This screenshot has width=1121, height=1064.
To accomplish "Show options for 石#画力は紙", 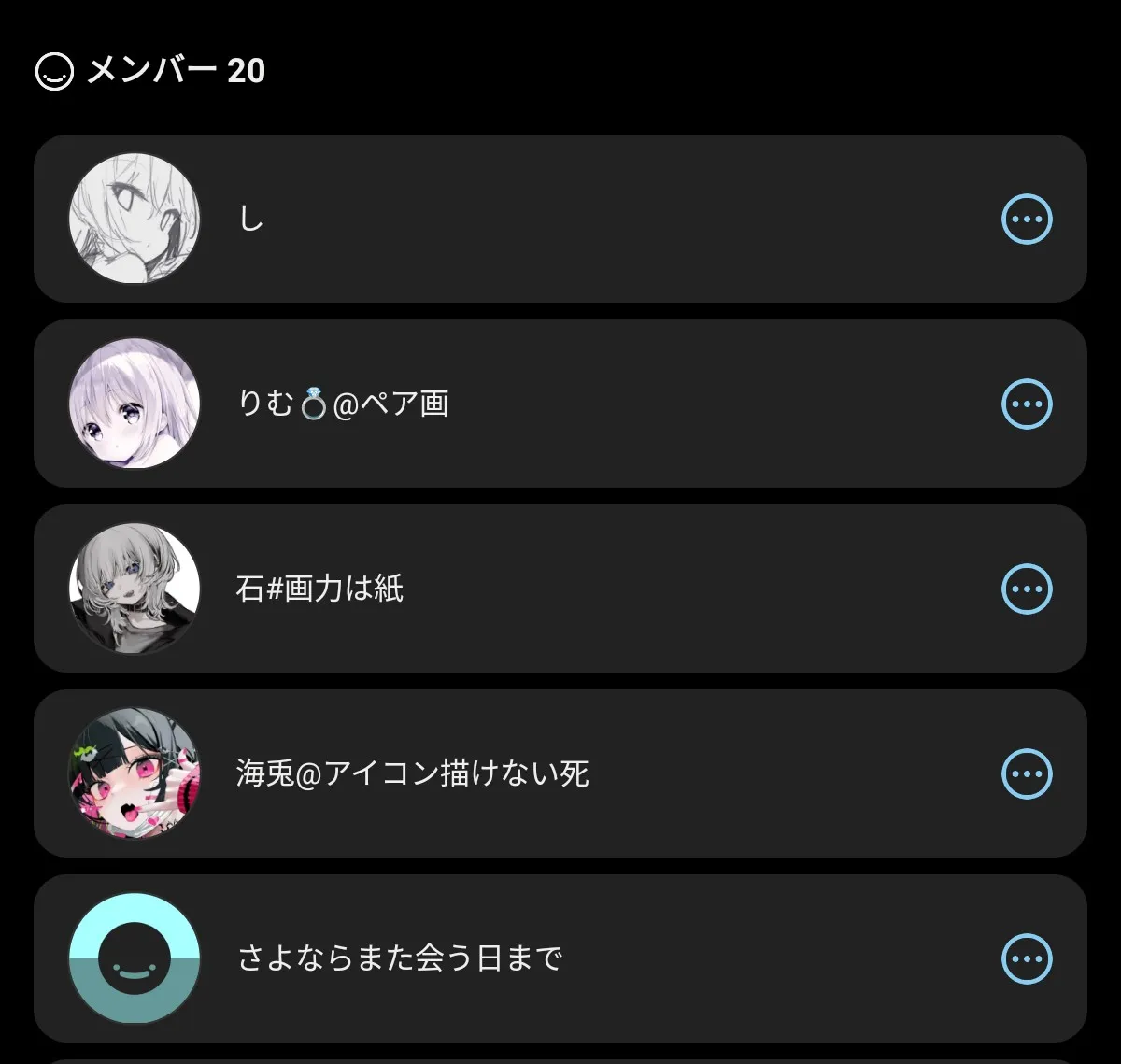I will pyautogui.click(x=1027, y=589).
